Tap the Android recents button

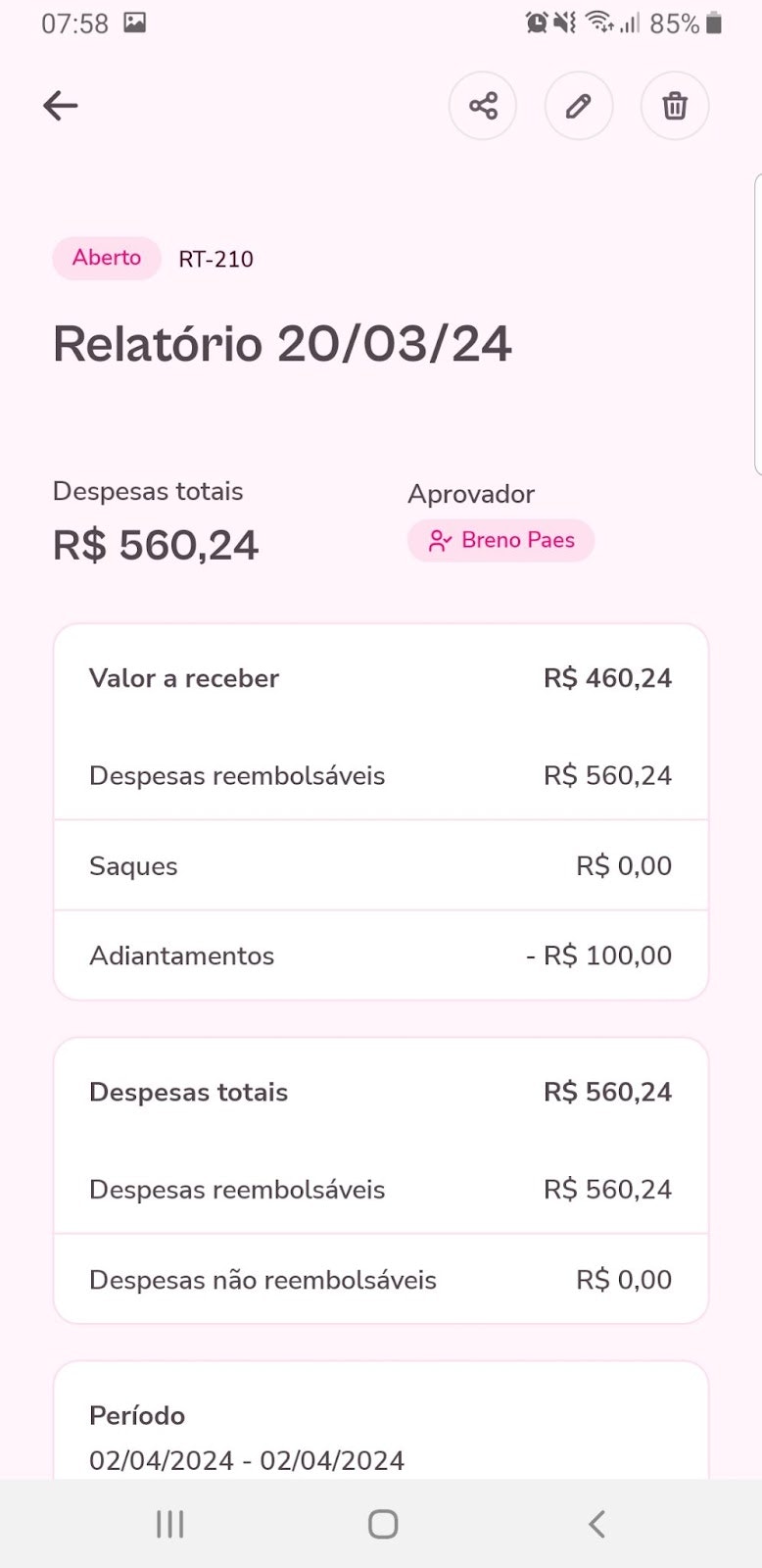point(169,1524)
